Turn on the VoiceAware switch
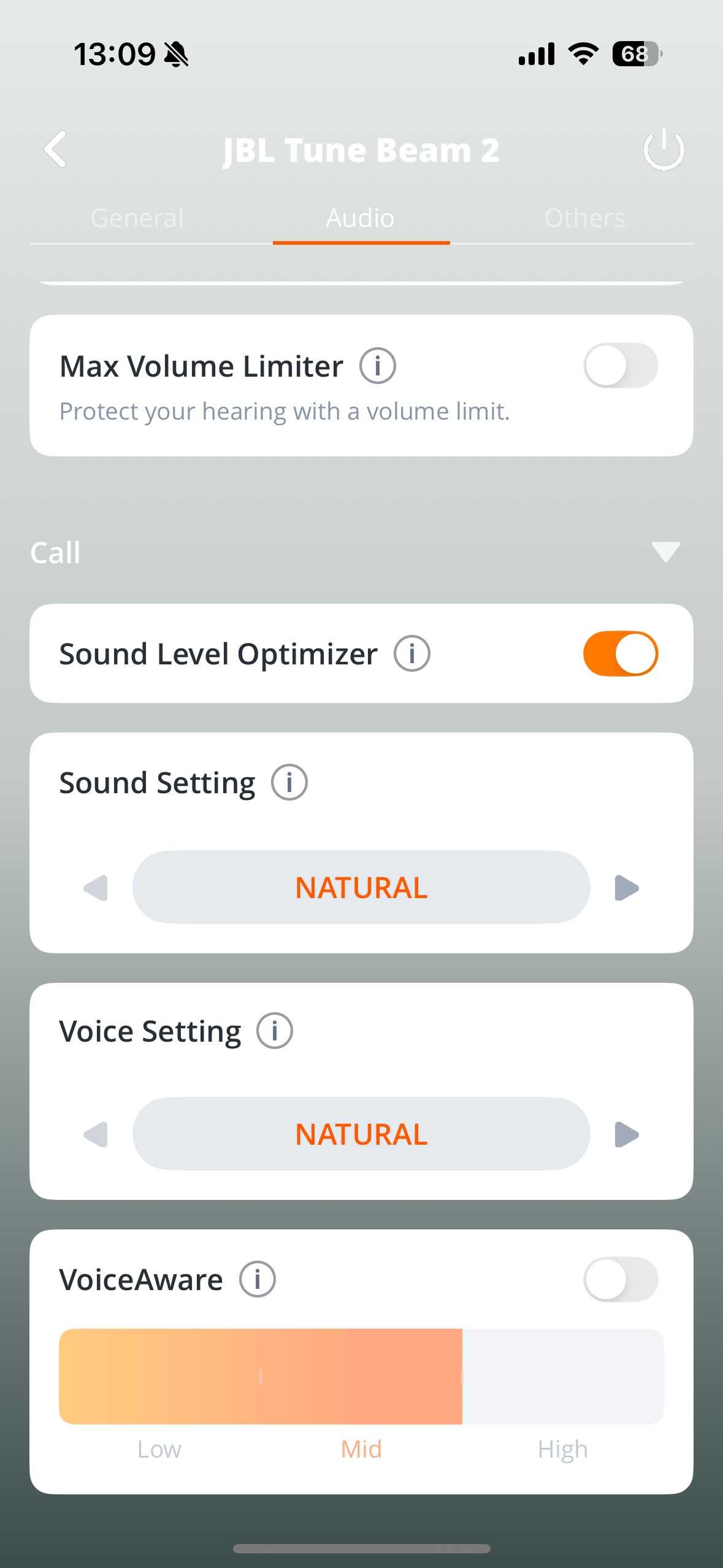 point(621,1280)
